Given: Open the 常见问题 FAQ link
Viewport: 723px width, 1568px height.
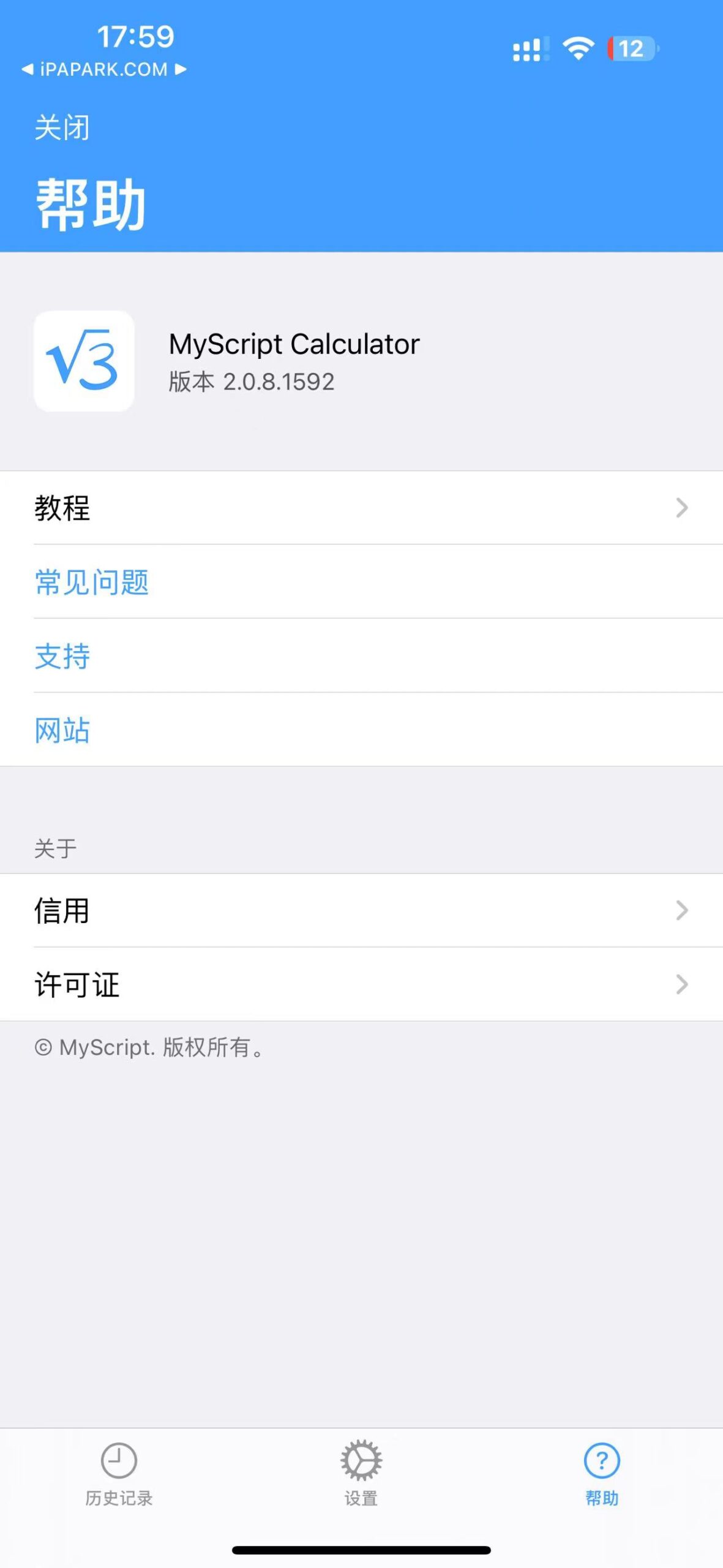Looking at the screenshot, I should (92, 583).
